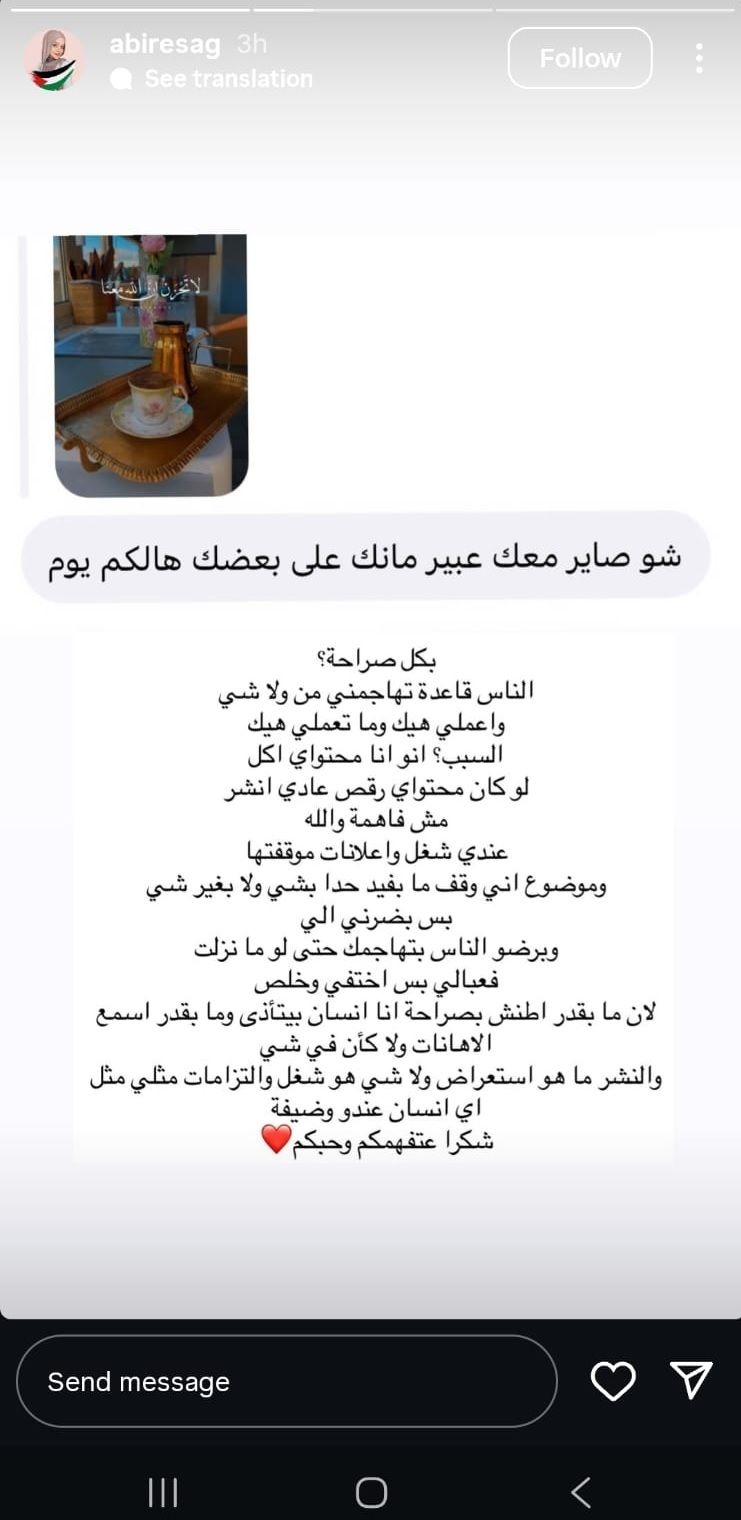Go to the system home screen
The height and width of the screenshot is (1520, 741).
coord(371,1492)
